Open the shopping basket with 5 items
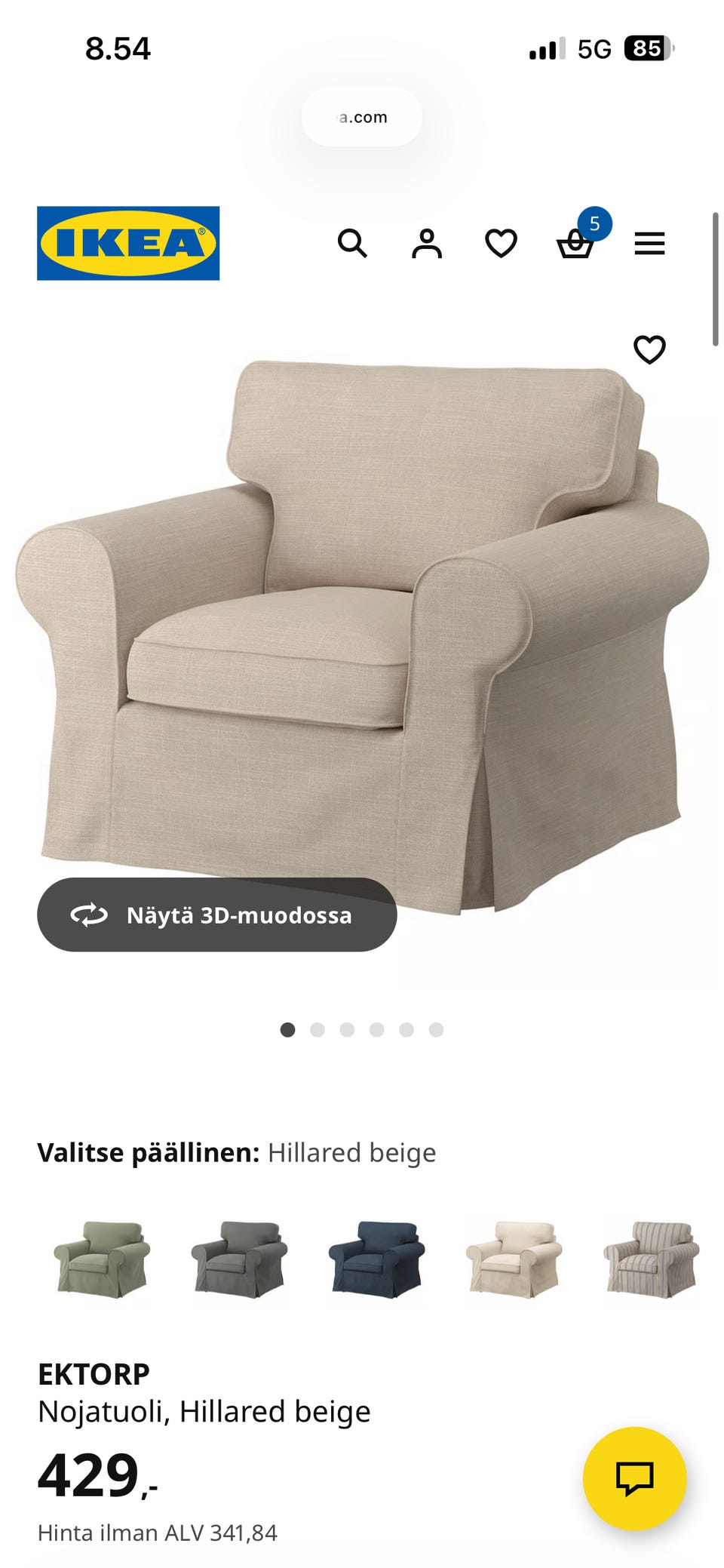 pyautogui.click(x=582, y=236)
